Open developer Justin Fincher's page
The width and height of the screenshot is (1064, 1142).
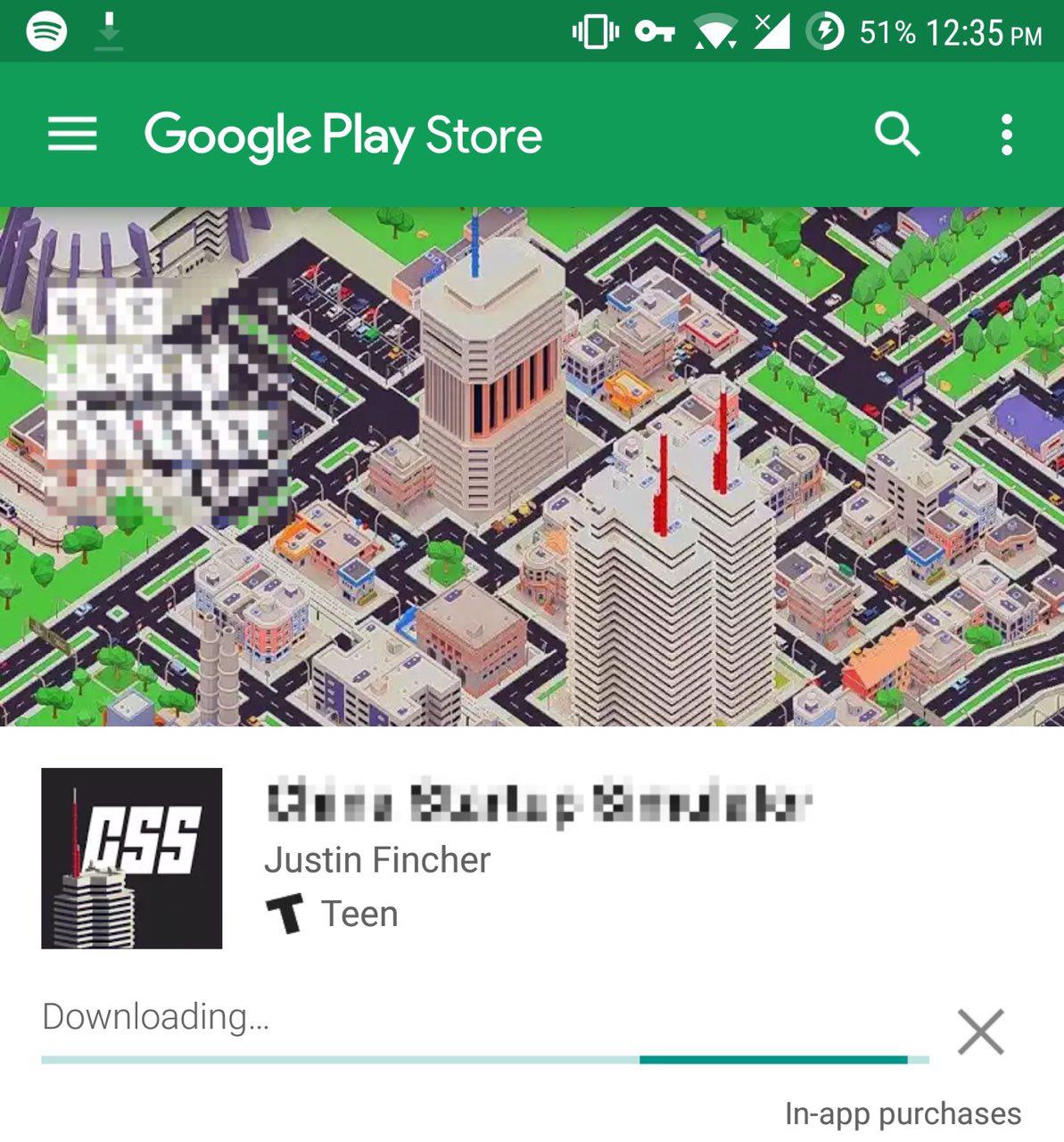pyautogui.click(x=377, y=860)
